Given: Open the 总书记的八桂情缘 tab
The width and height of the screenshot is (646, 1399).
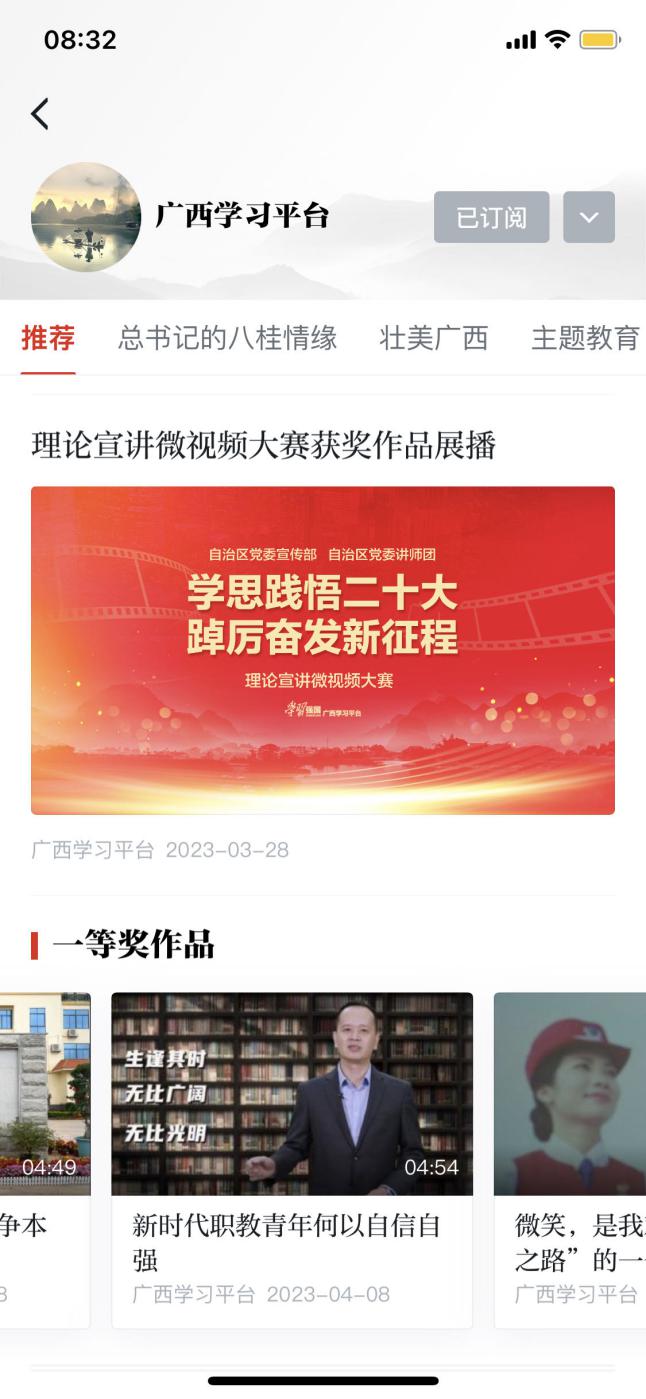Looking at the screenshot, I should [x=227, y=338].
